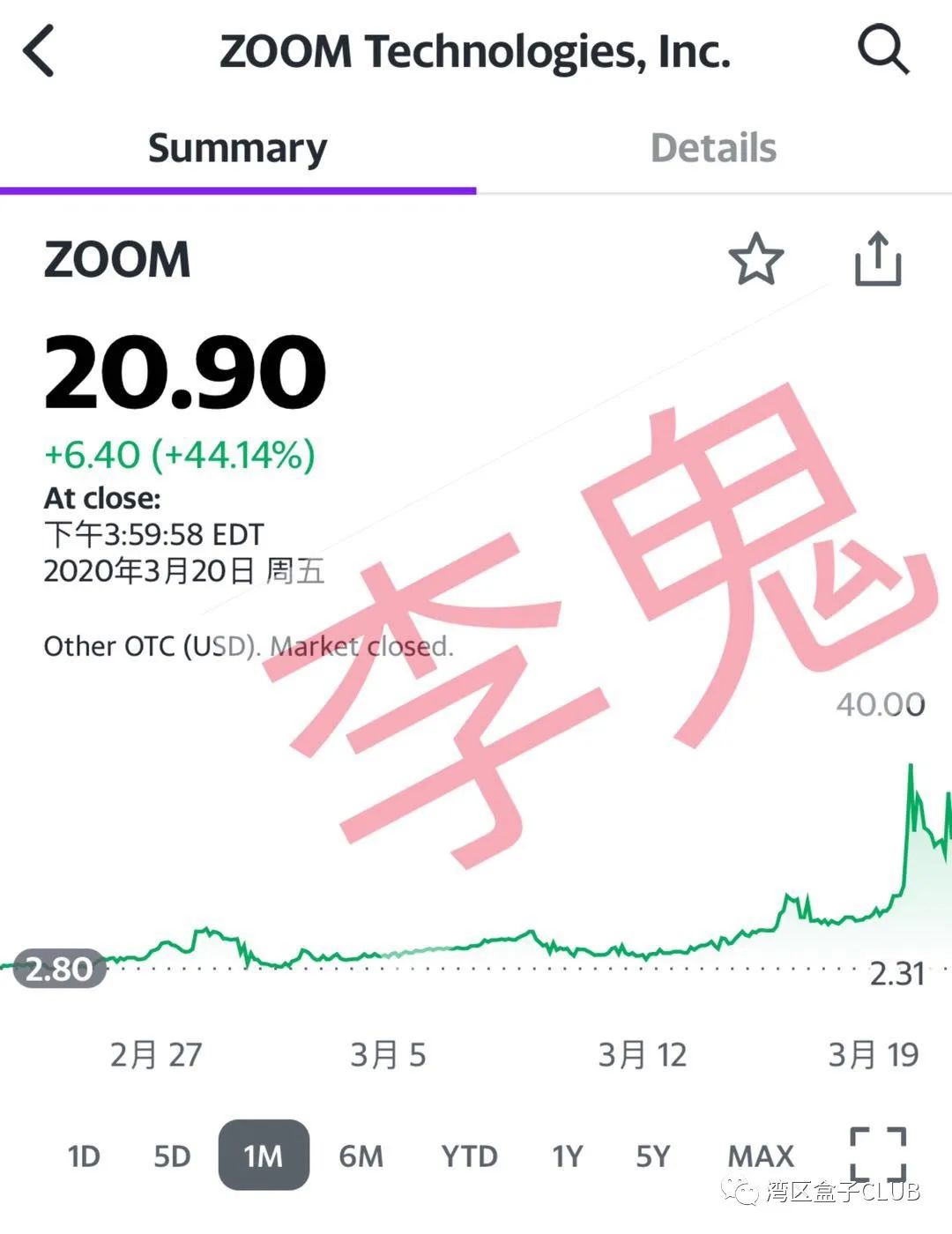
Task: Select the 1M chart range
Action: 264,1156
